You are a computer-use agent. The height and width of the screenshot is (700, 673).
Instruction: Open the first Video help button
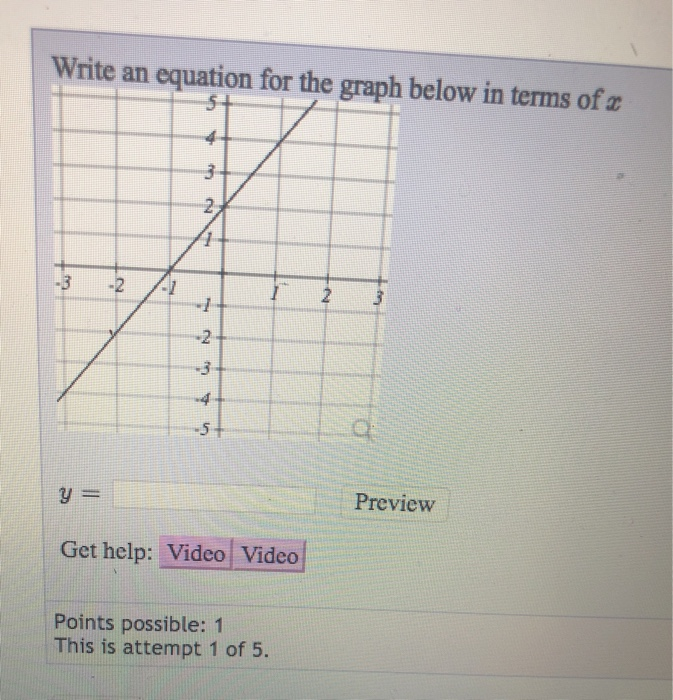196,553
